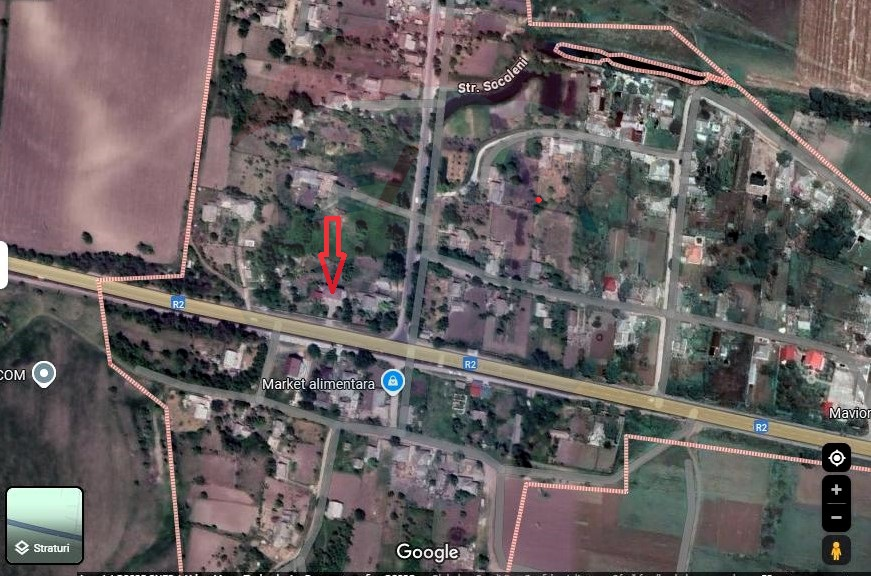871x576 pixels.
Task: Select the gray place pin near COM
Action: (x=44, y=374)
